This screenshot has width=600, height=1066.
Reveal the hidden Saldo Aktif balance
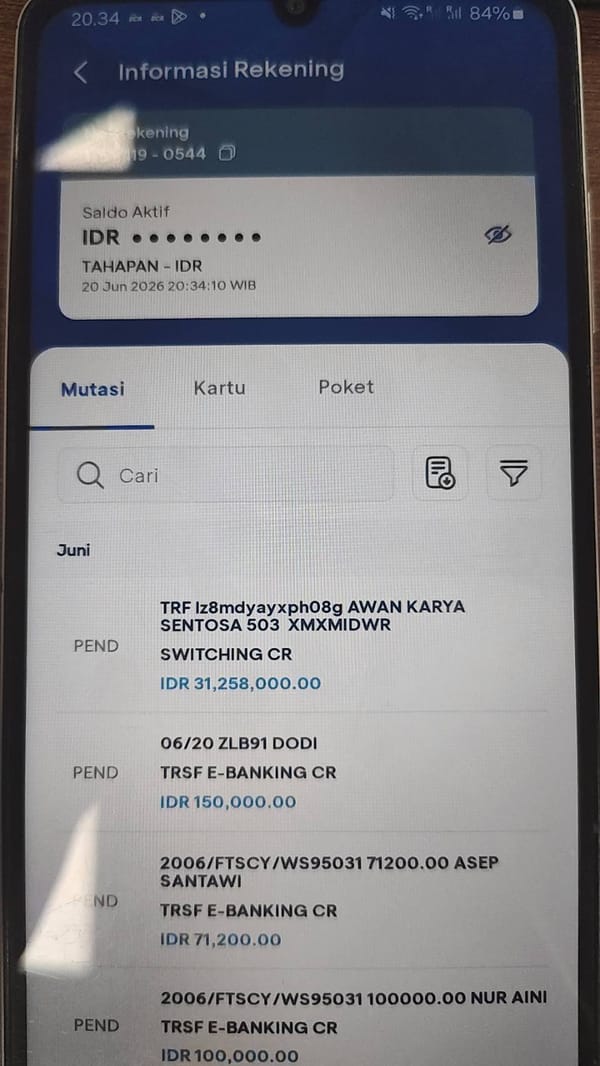pyautogui.click(x=498, y=235)
